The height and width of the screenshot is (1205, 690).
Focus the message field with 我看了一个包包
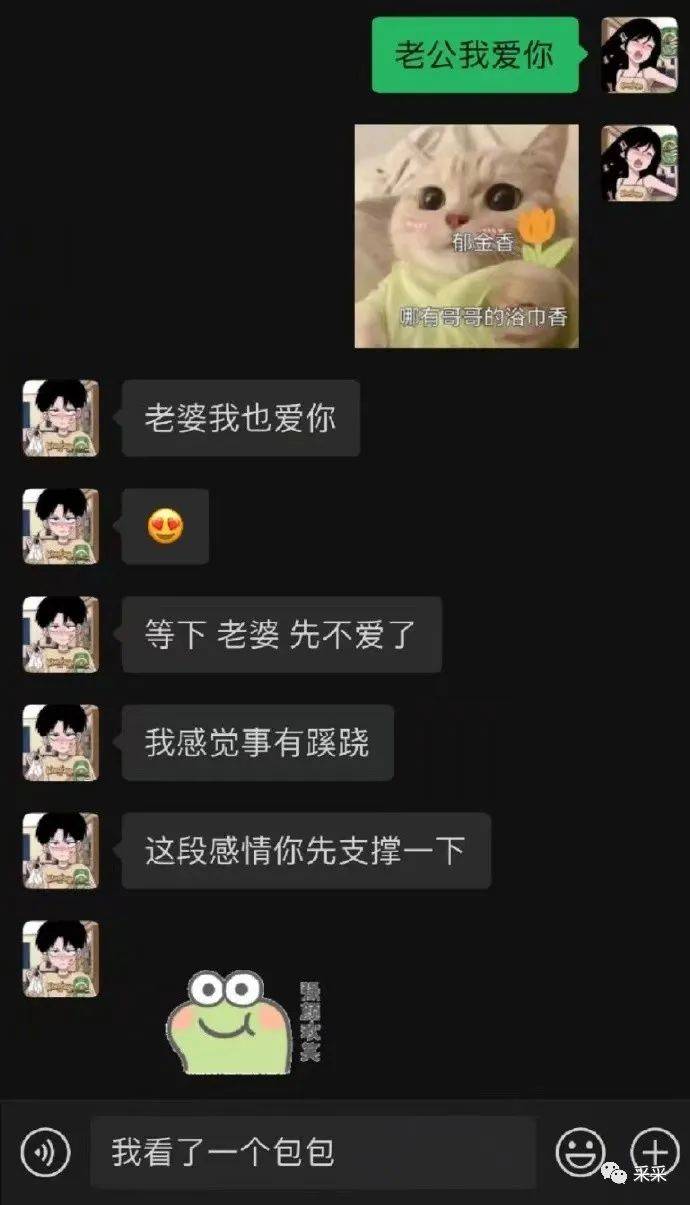coord(312,1152)
